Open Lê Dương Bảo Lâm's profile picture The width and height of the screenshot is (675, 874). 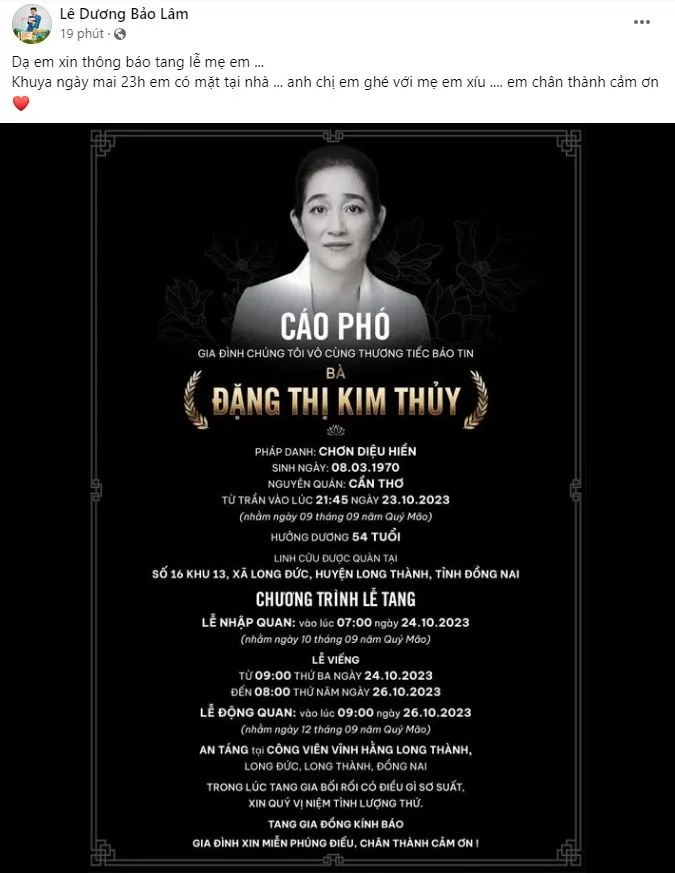(x=32, y=24)
